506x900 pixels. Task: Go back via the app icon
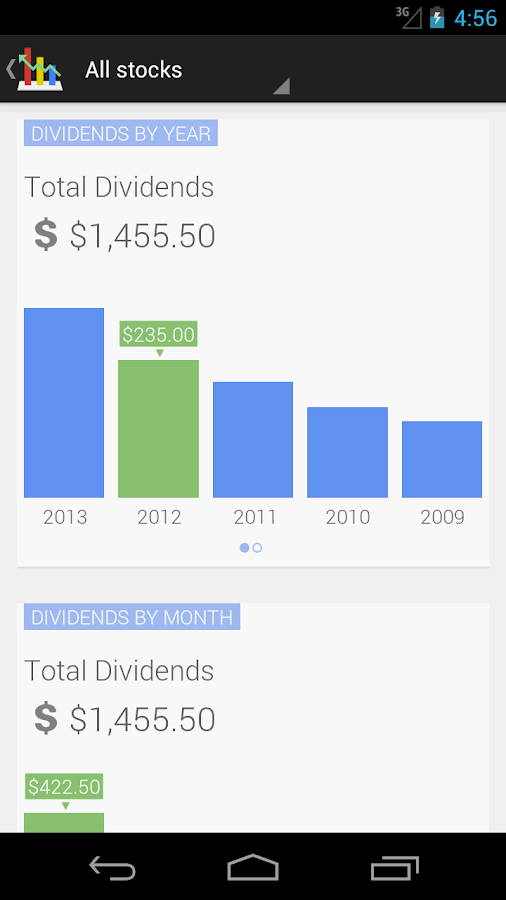[x=34, y=69]
